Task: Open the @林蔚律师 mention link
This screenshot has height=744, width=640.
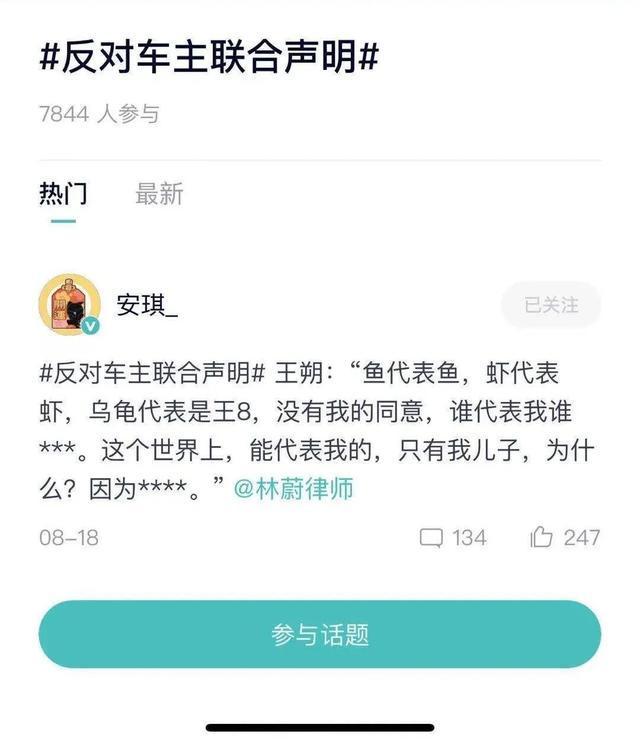Action: coord(293,489)
